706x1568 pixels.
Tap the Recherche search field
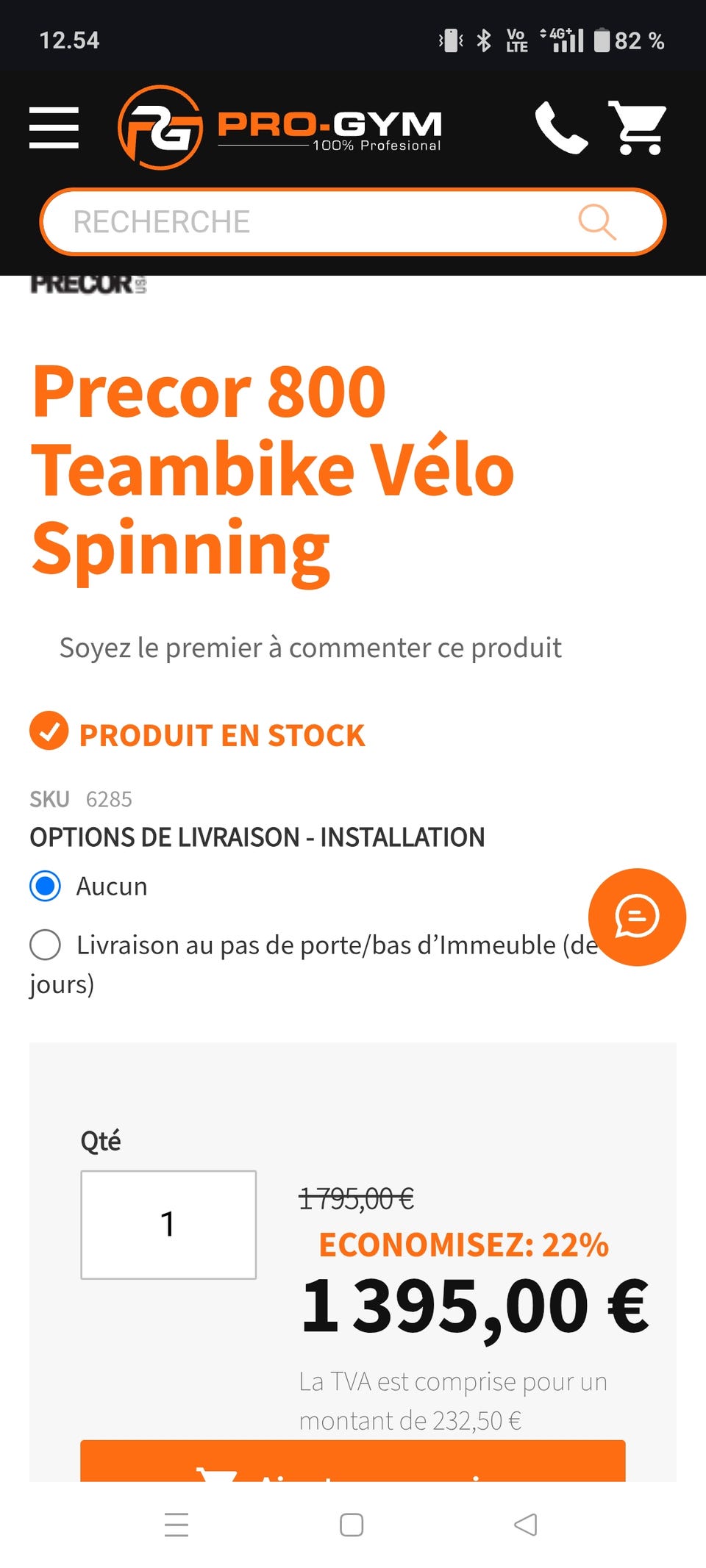353,221
